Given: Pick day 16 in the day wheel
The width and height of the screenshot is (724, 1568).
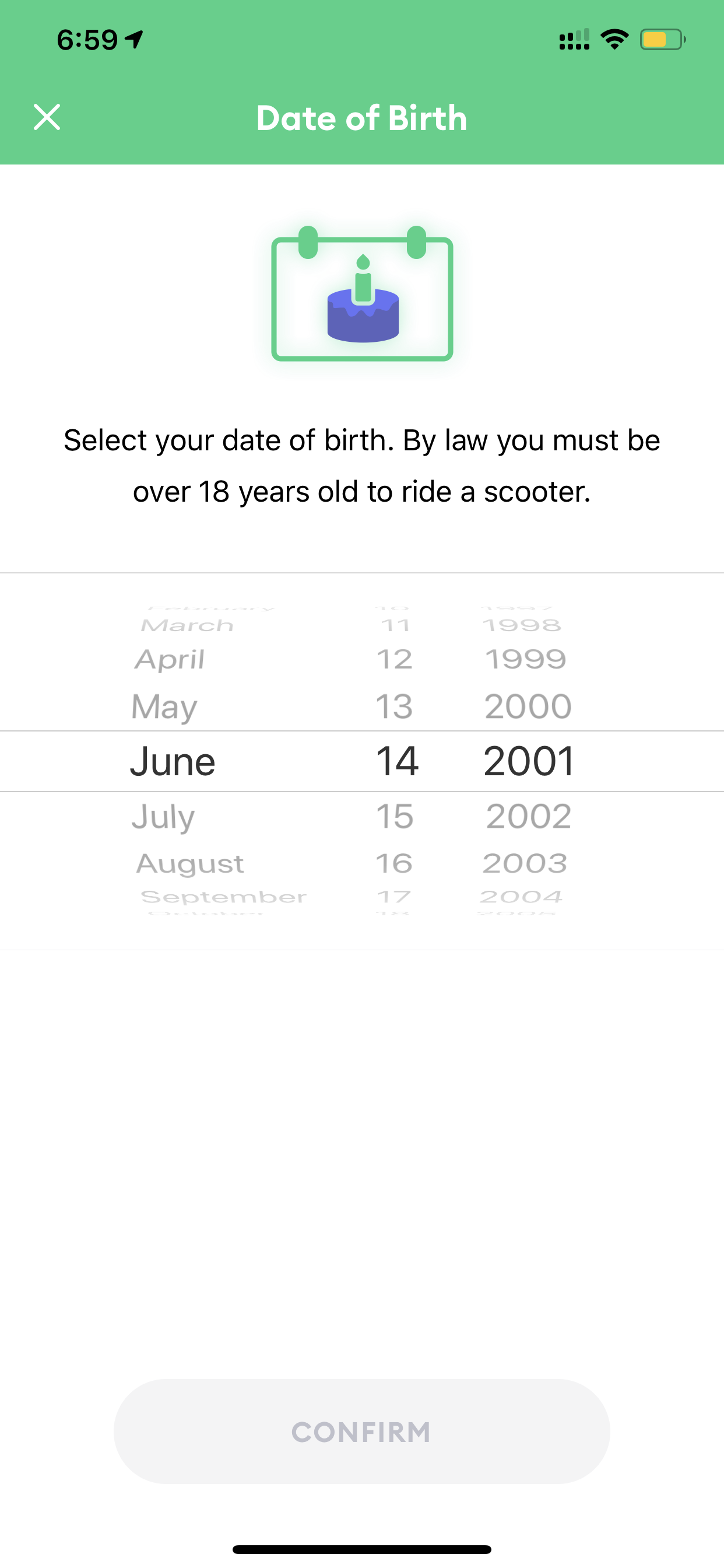Looking at the screenshot, I should [x=394, y=863].
